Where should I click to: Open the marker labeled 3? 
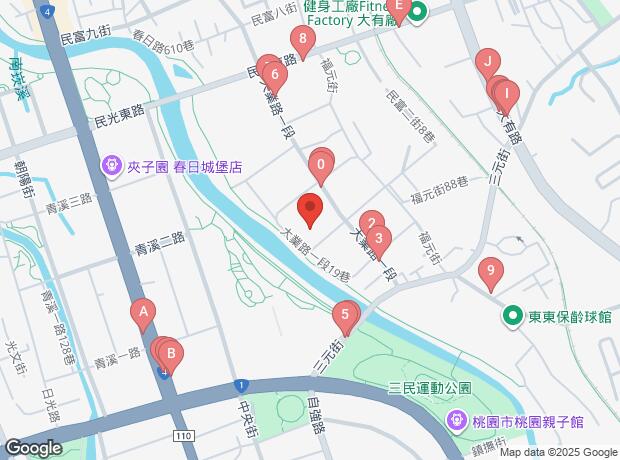(x=379, y=243)
